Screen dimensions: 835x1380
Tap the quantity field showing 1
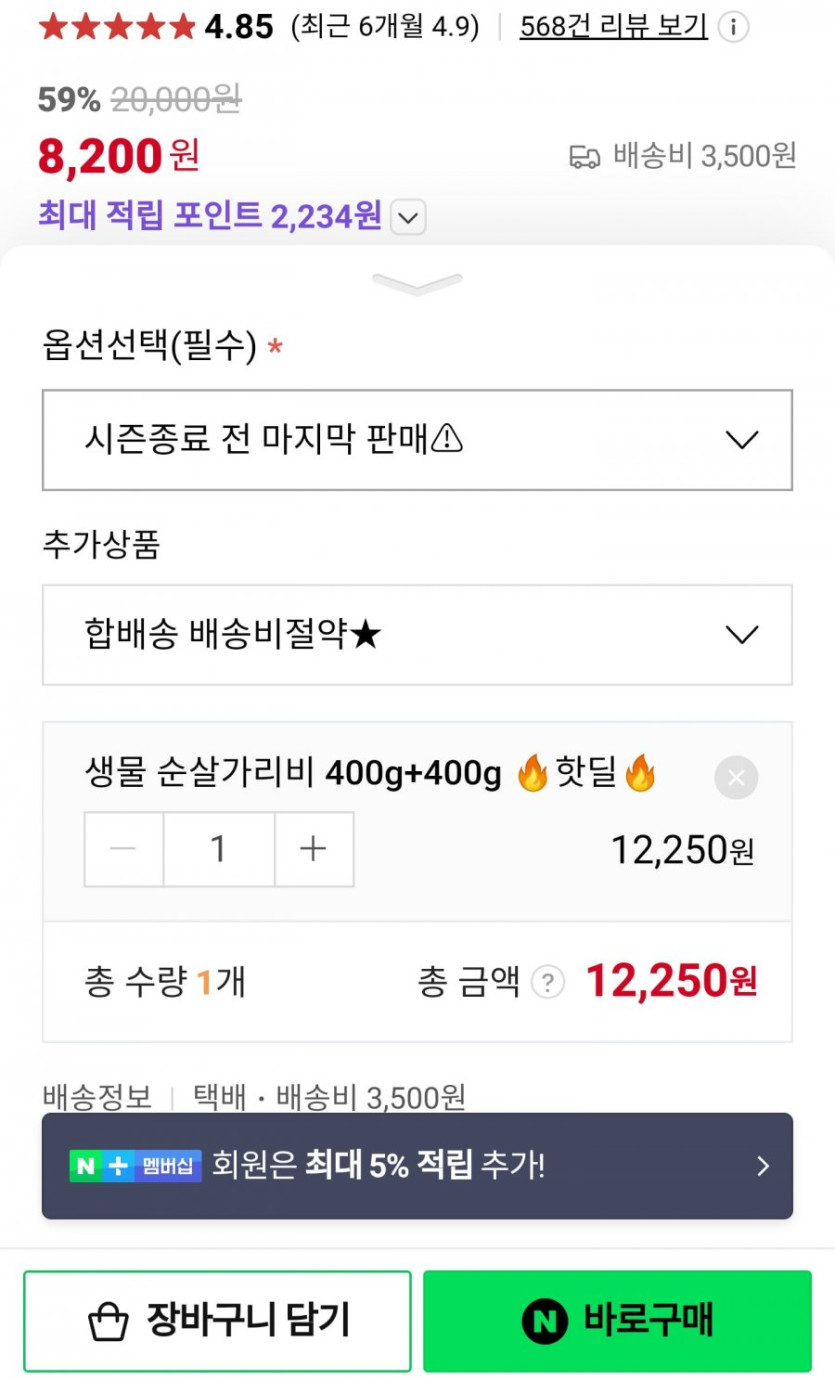click(x=218, y=849)
